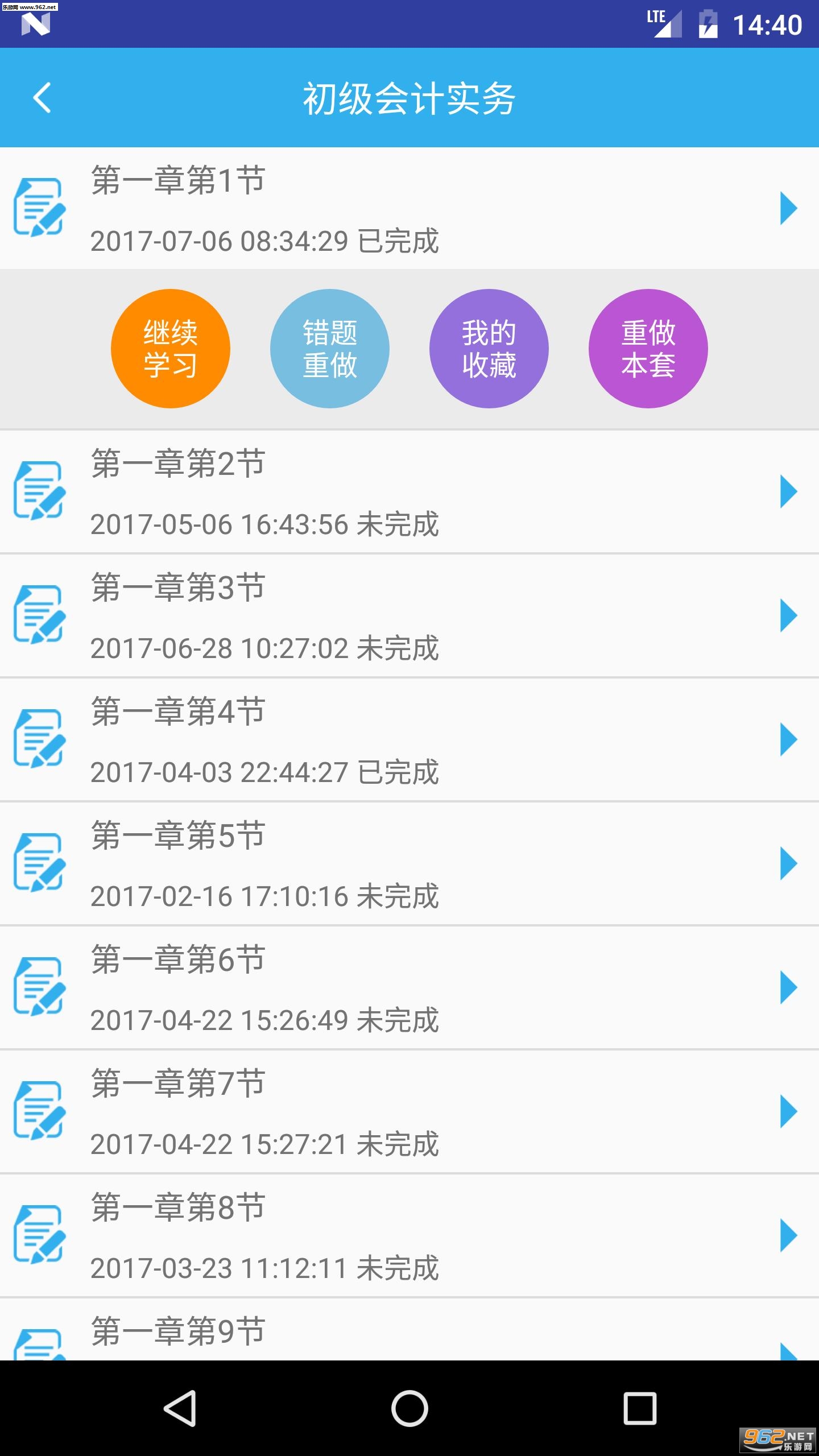Go back from 初级会计实务 page
This screenshot has width=819, height=1456.
point(42,98)
